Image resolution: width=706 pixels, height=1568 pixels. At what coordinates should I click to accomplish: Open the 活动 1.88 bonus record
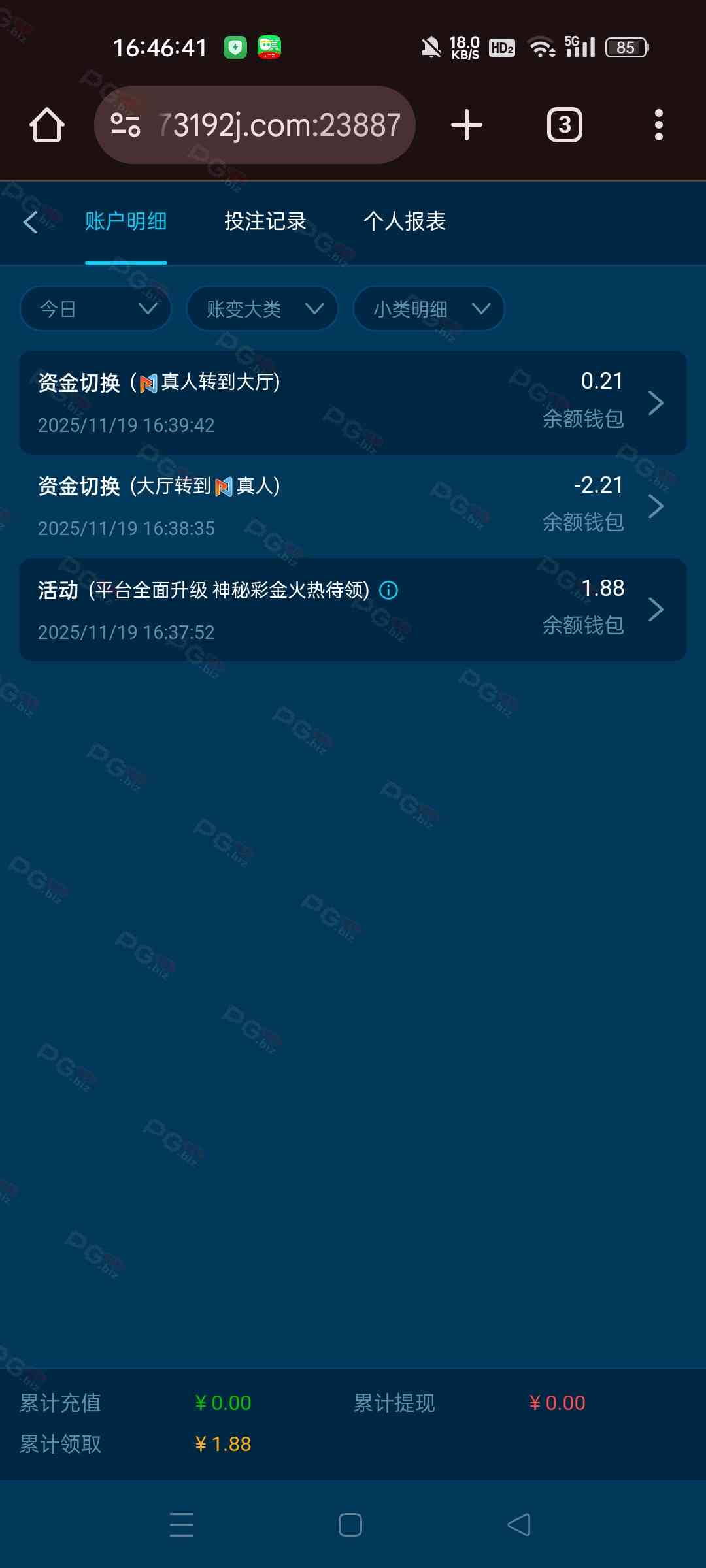click(x=353, y=610)
